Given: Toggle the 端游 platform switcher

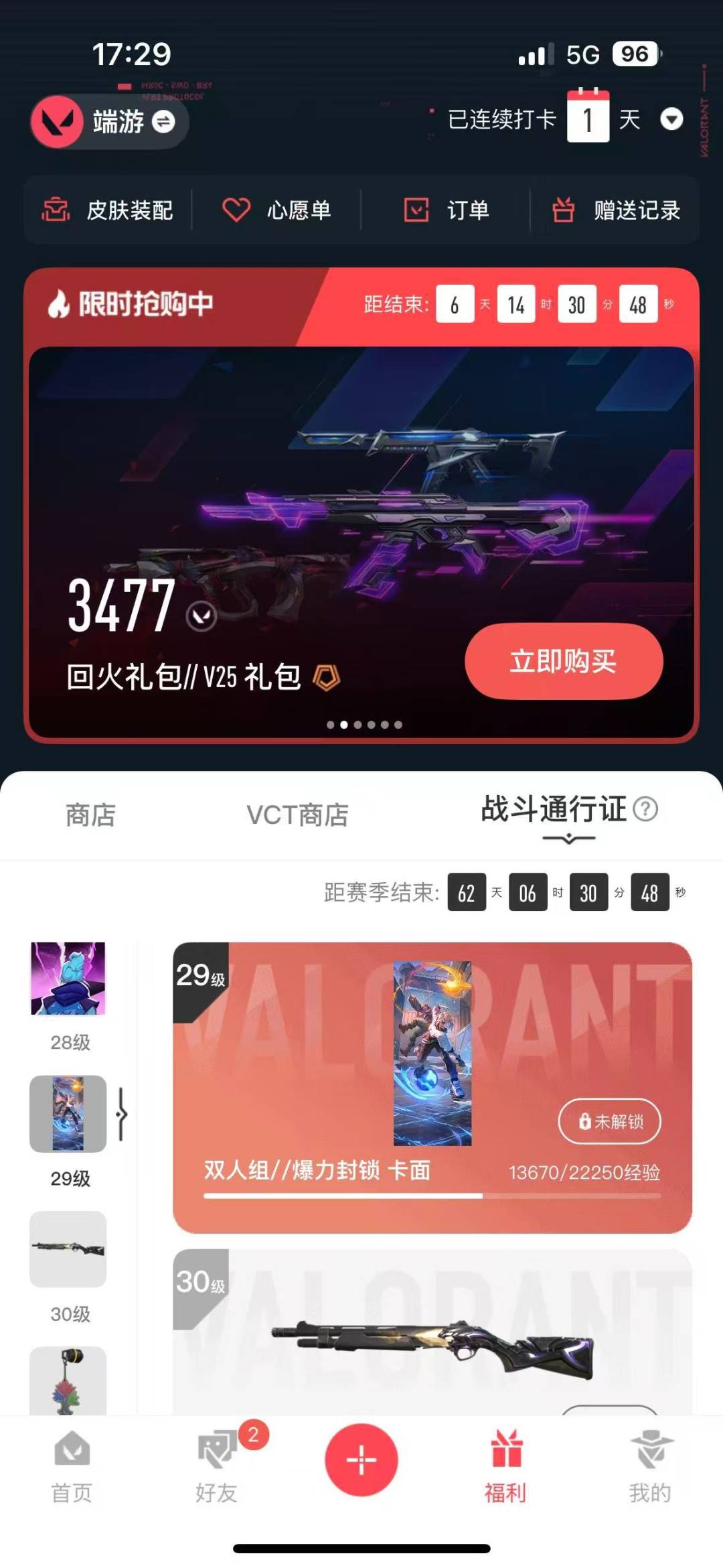Looking at the screenshot, I should pyautogui.click(x=163, y=123).
